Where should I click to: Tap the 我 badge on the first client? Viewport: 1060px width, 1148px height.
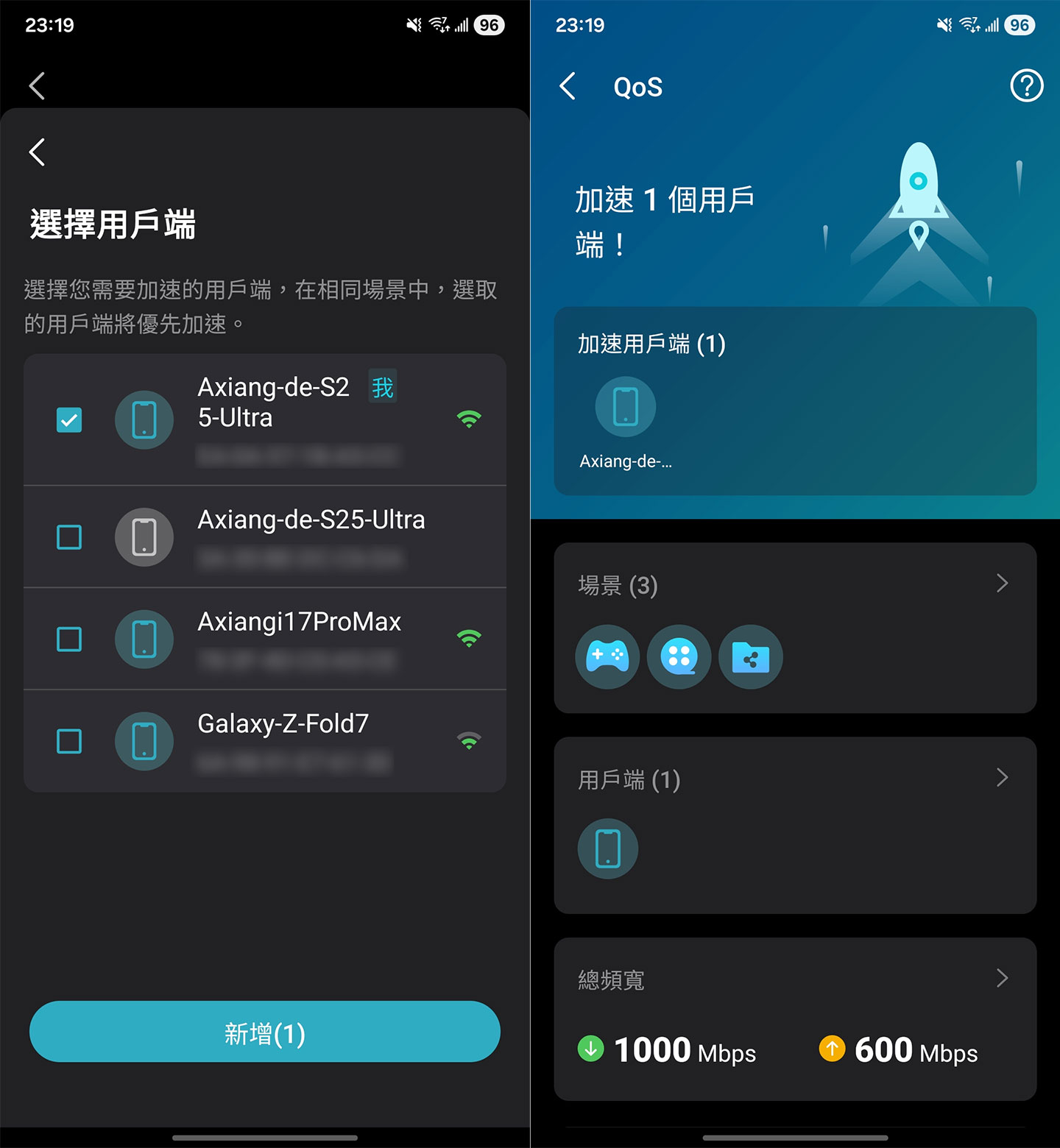tap(382, 386)
